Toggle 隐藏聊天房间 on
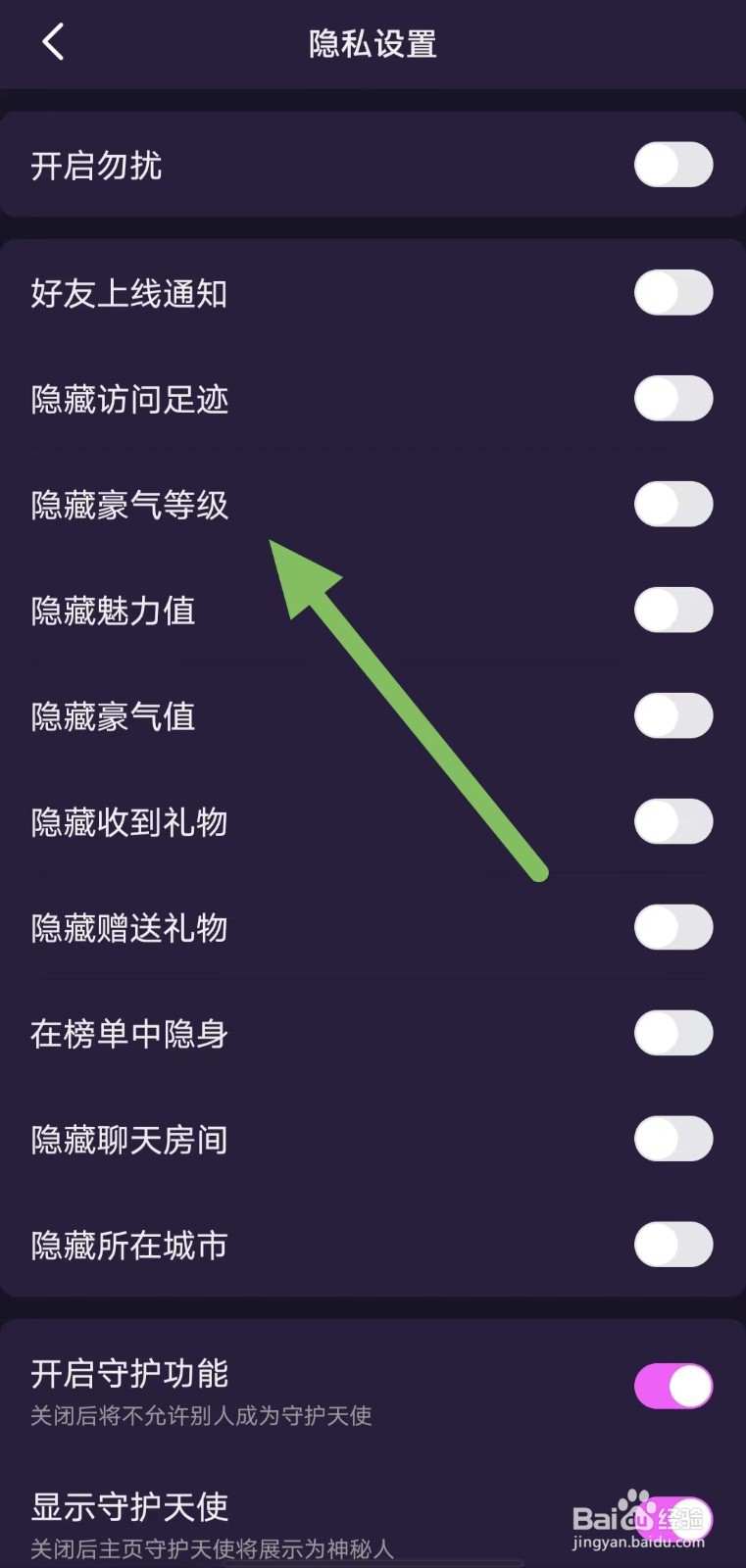 (672, 1139)
